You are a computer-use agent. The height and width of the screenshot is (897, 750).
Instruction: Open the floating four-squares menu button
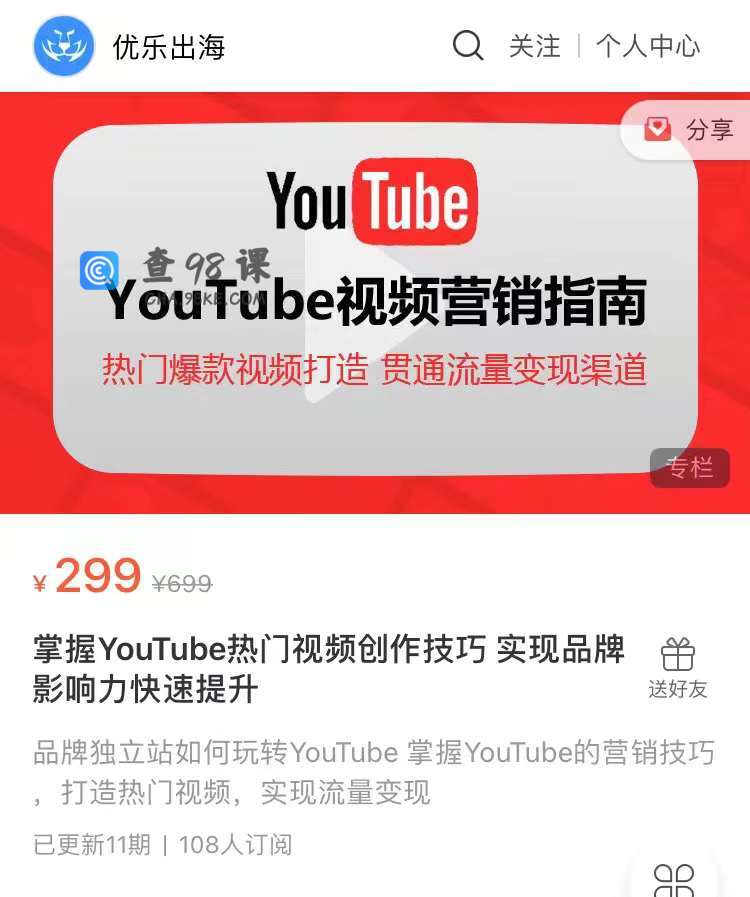[x=674, y=880]
